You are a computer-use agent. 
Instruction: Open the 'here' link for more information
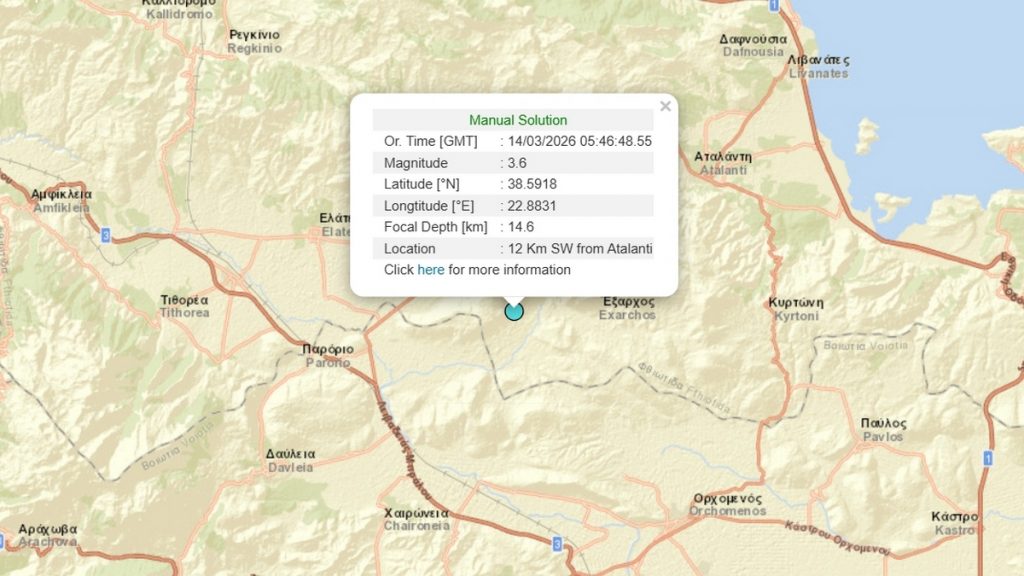tap(431, 270)
